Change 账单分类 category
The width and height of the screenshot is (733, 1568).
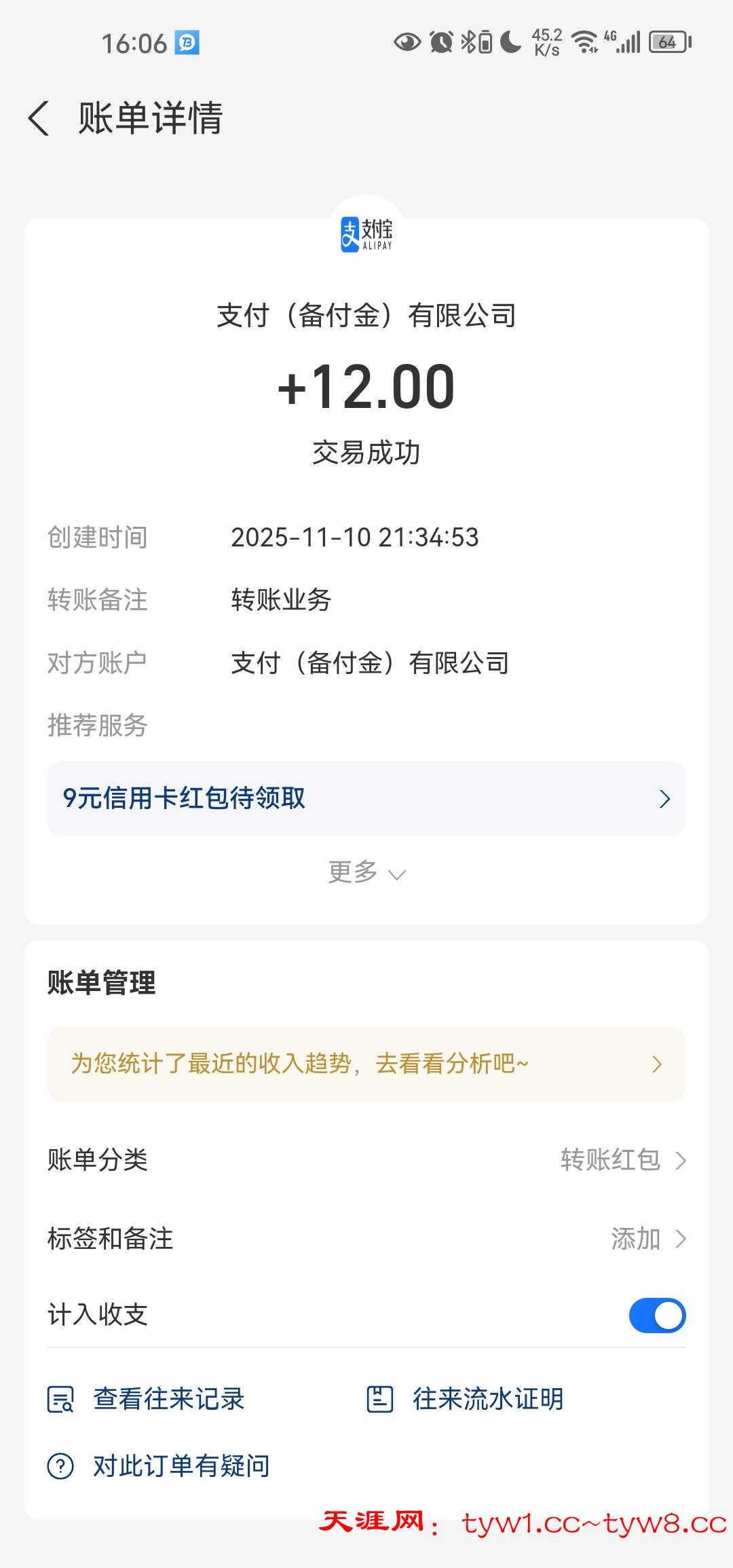tap(623, 1160)
